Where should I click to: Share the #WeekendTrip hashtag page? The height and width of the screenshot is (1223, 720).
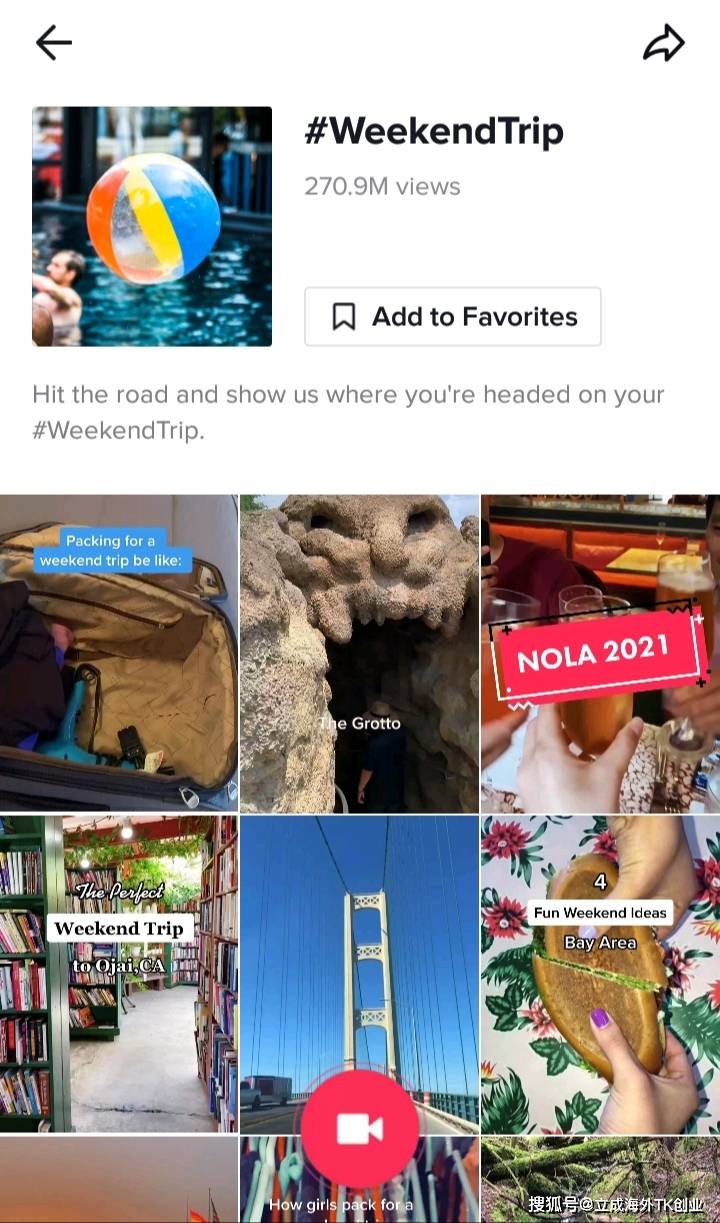(x=664, y=43)
